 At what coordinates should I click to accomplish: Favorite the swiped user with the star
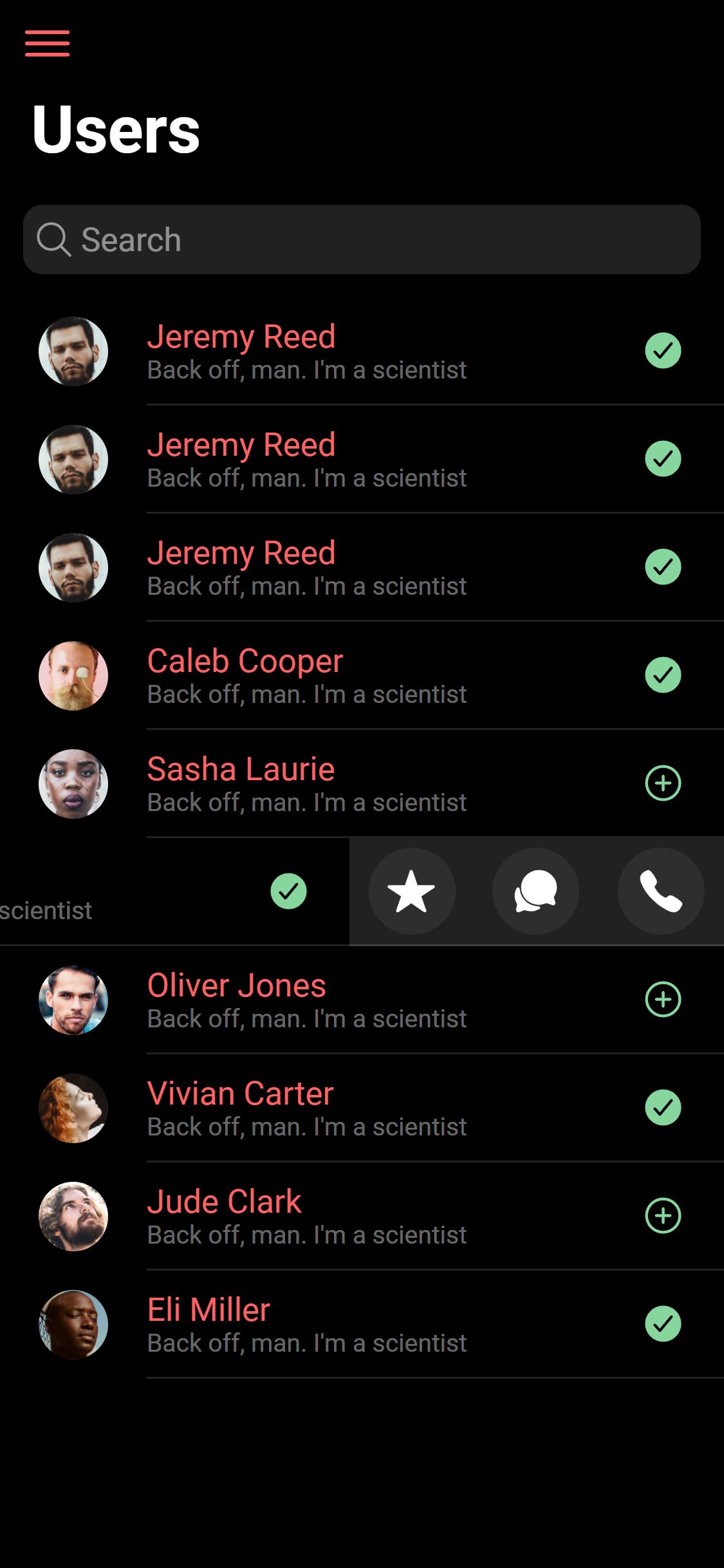[412, 891]
